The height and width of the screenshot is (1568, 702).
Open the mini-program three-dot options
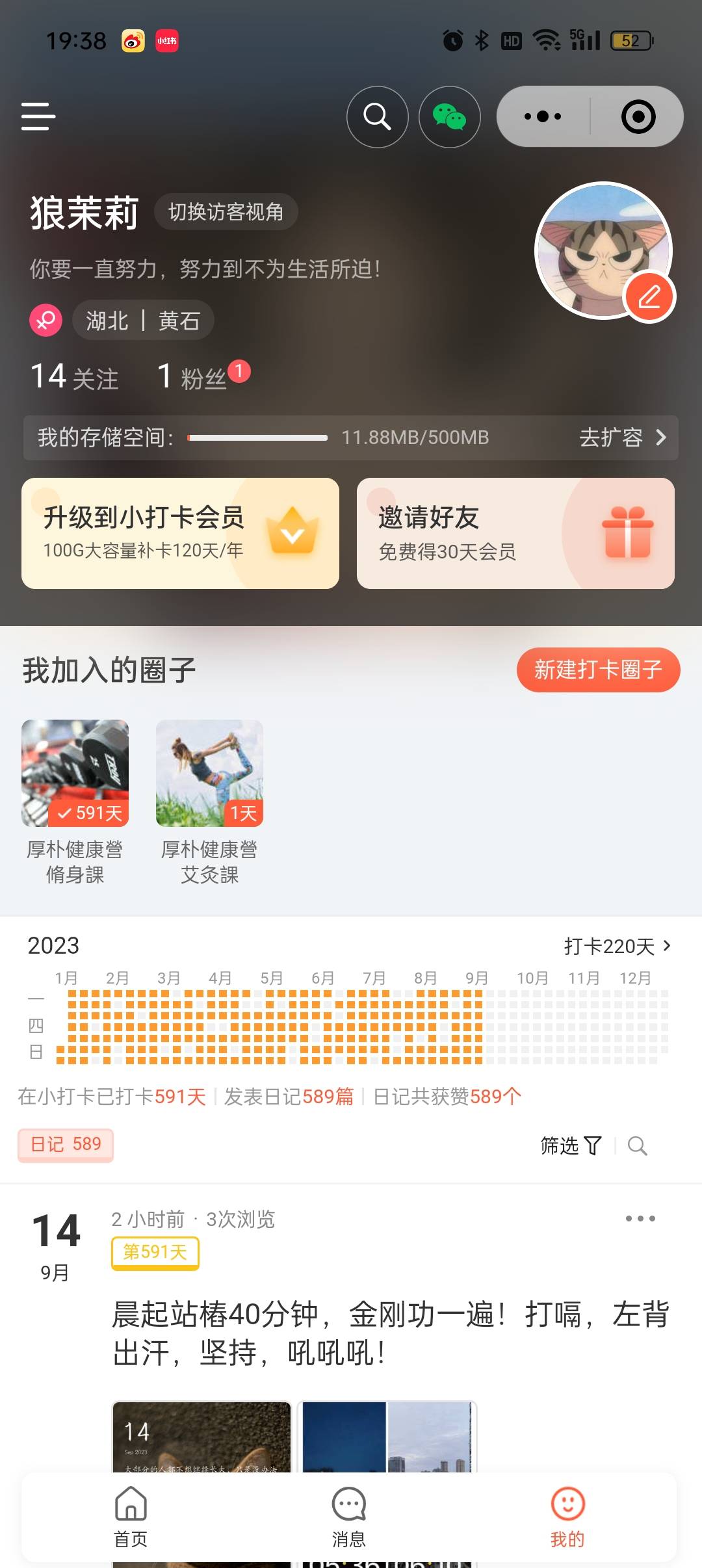tap(543, 116)
